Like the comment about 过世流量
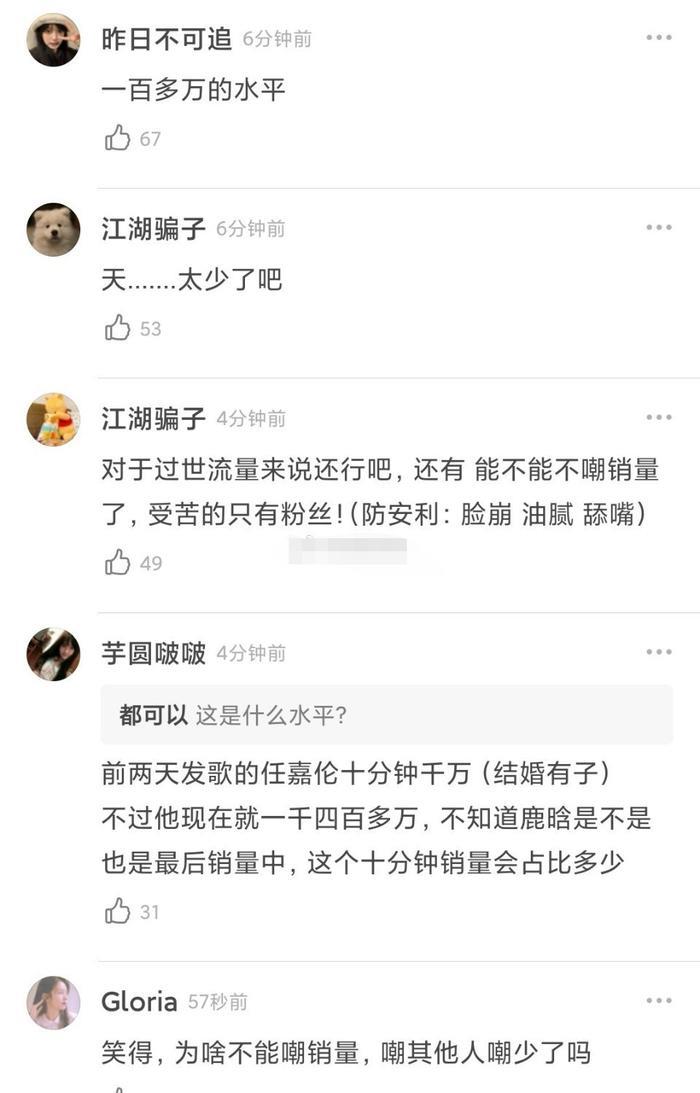The image size is (700, 1093). click(x=118, y=563)
